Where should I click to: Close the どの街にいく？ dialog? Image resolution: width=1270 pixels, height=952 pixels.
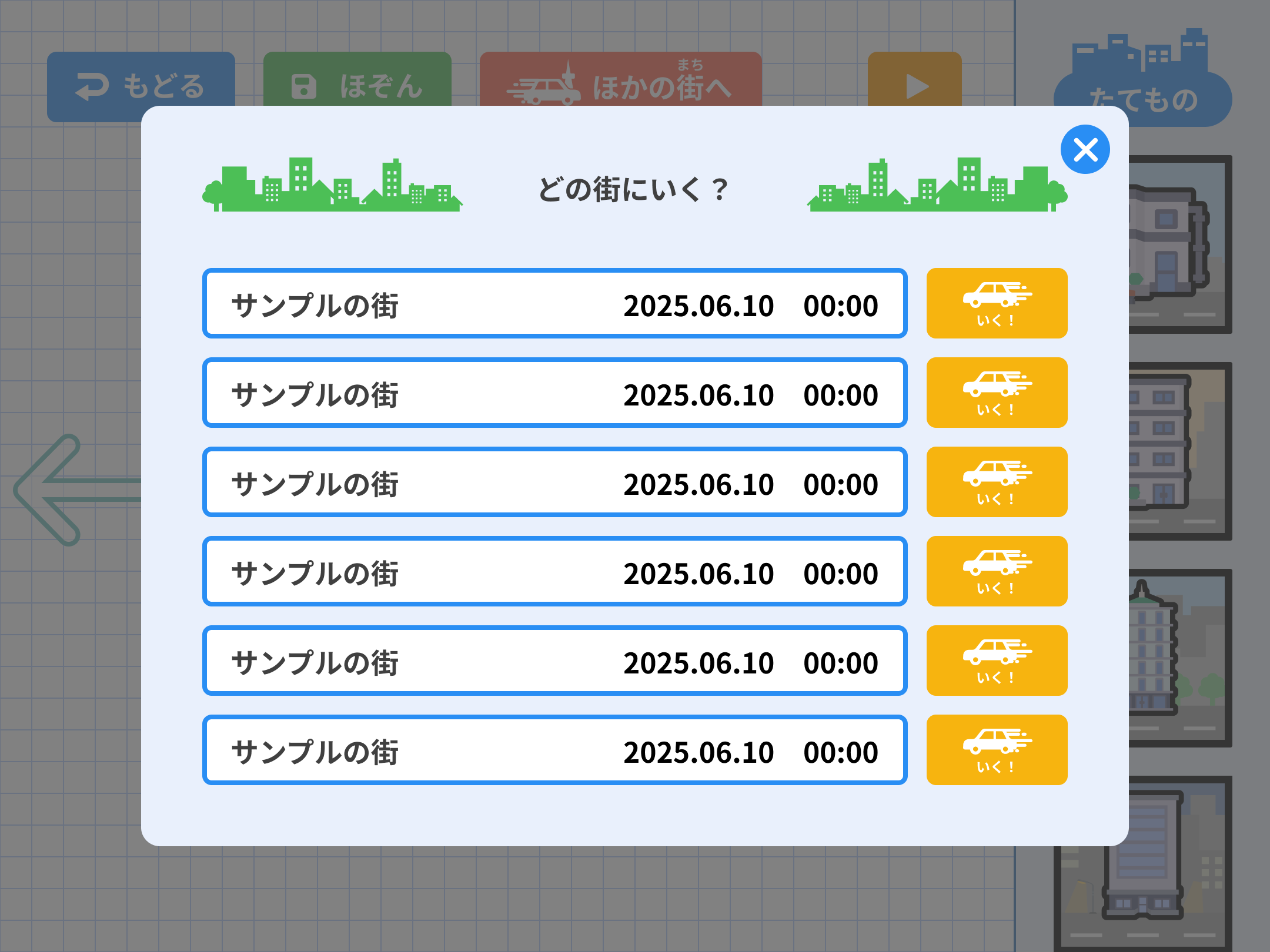[1085, 149]
